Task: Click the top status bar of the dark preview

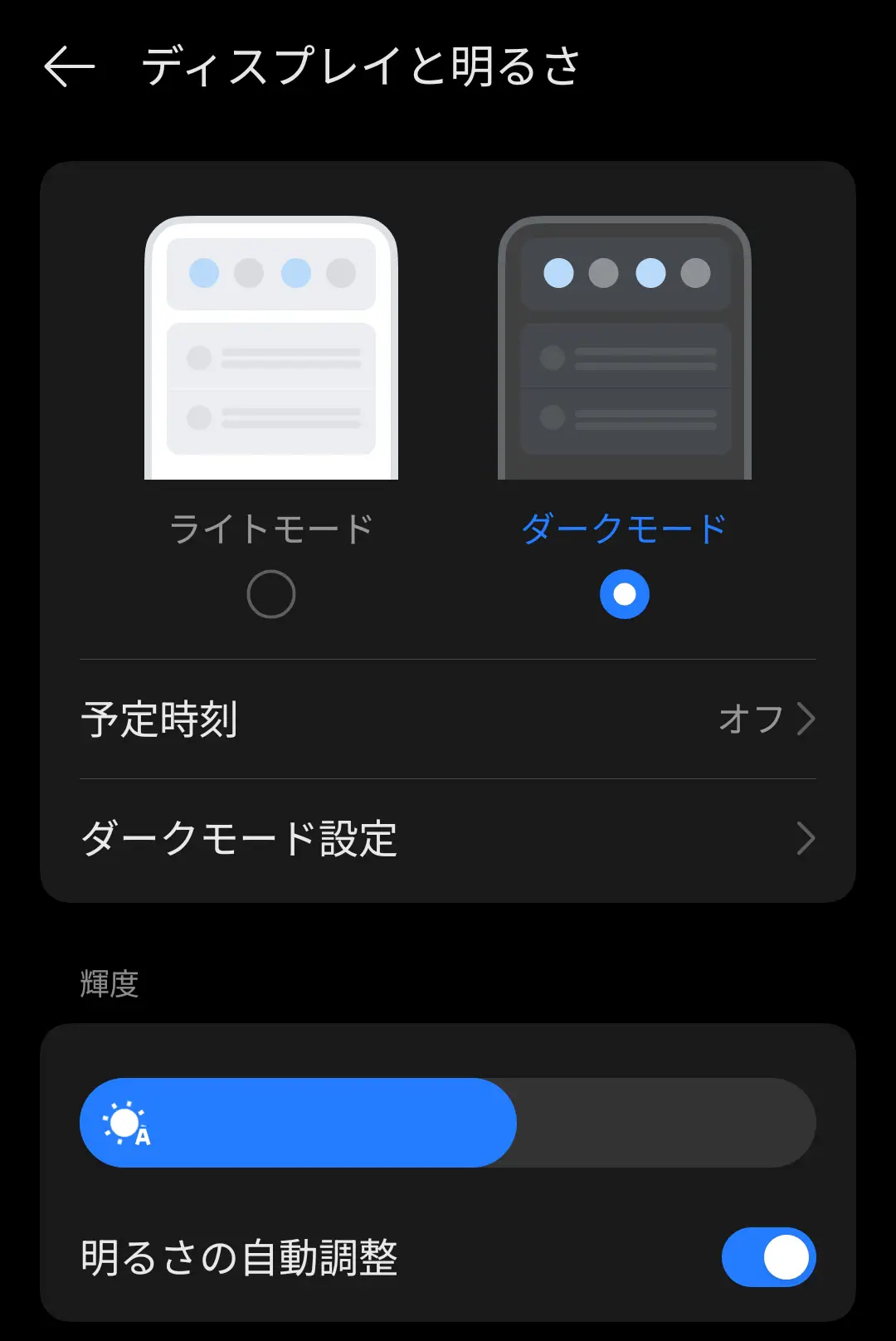Action: [x=624, y=271]
